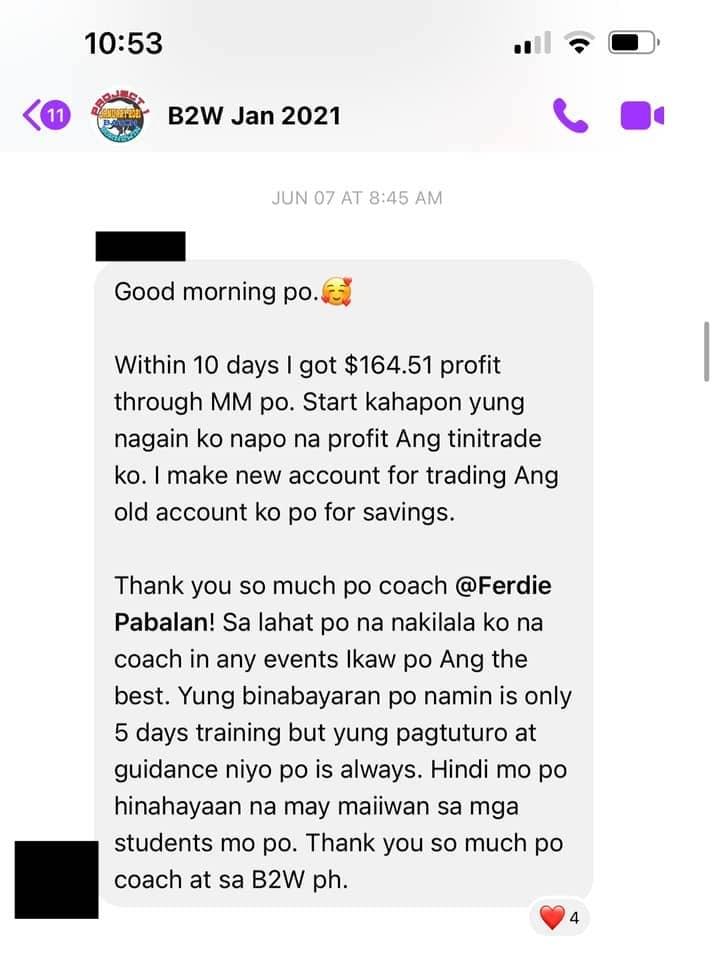
Task: Start a voice call with the group
Action: click(x=570, y=117)
